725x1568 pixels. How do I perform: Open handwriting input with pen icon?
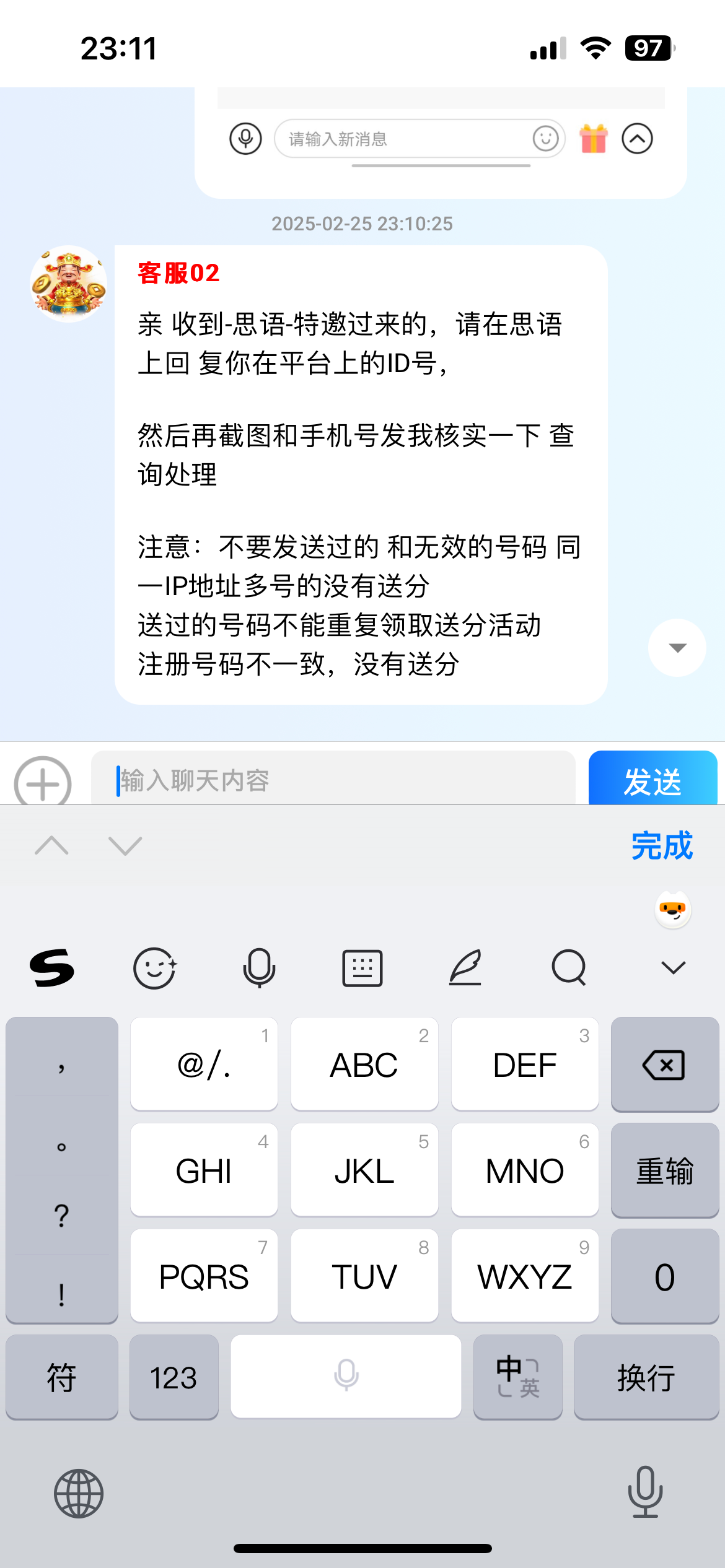coord(465,967)
